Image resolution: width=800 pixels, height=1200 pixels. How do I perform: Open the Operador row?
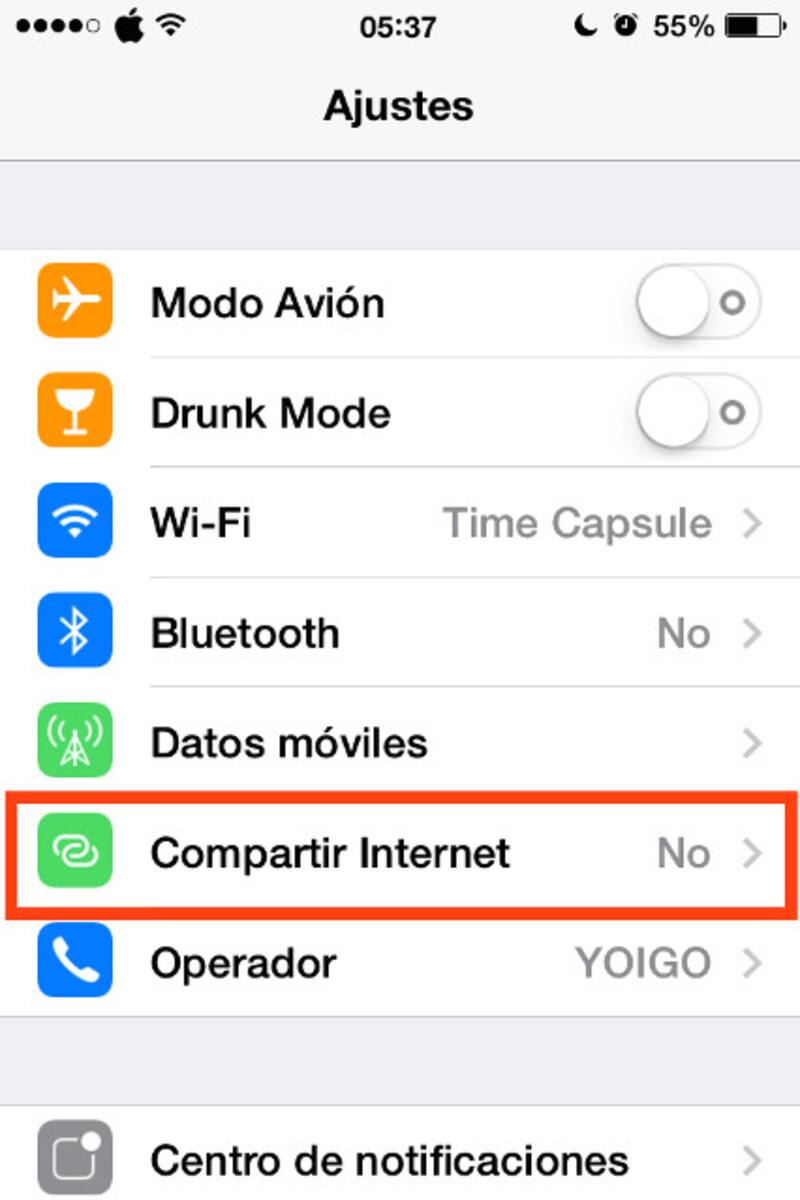coord(400,963)
